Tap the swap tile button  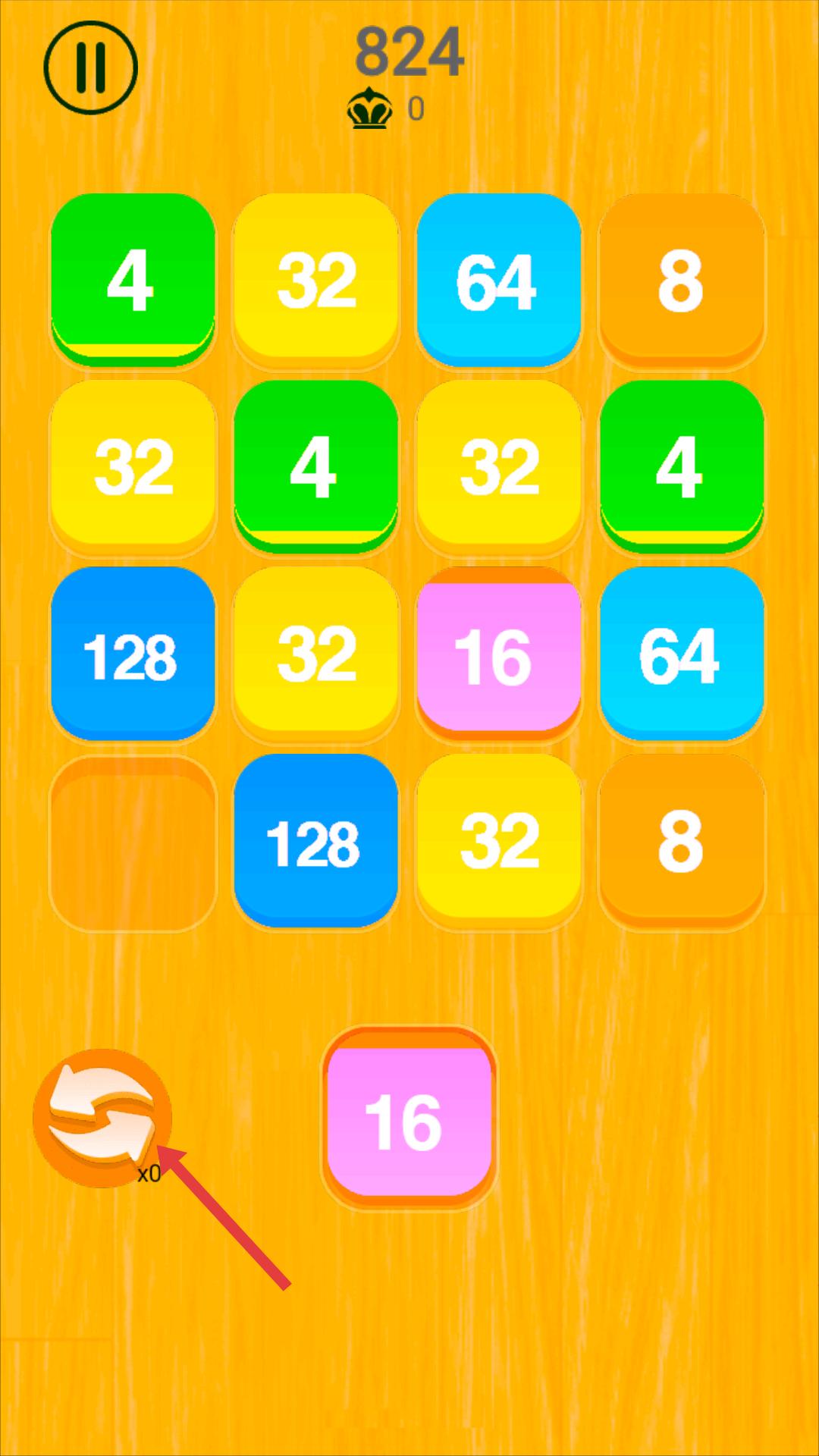click(x=102, y=1118)
